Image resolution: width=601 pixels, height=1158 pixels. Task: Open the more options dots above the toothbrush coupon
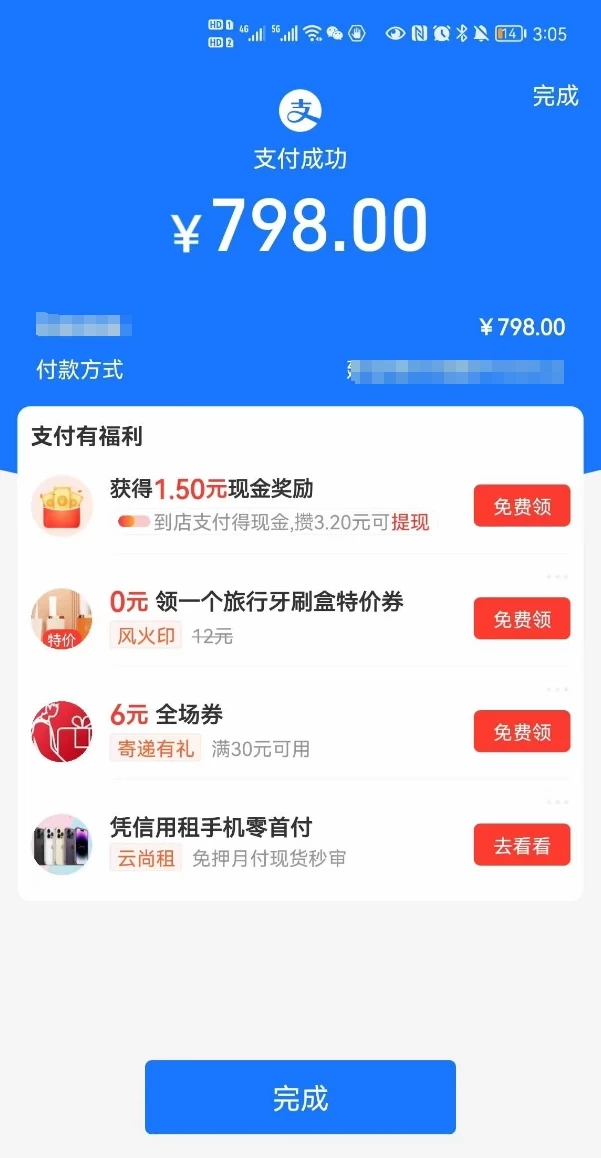coord(557,577)
